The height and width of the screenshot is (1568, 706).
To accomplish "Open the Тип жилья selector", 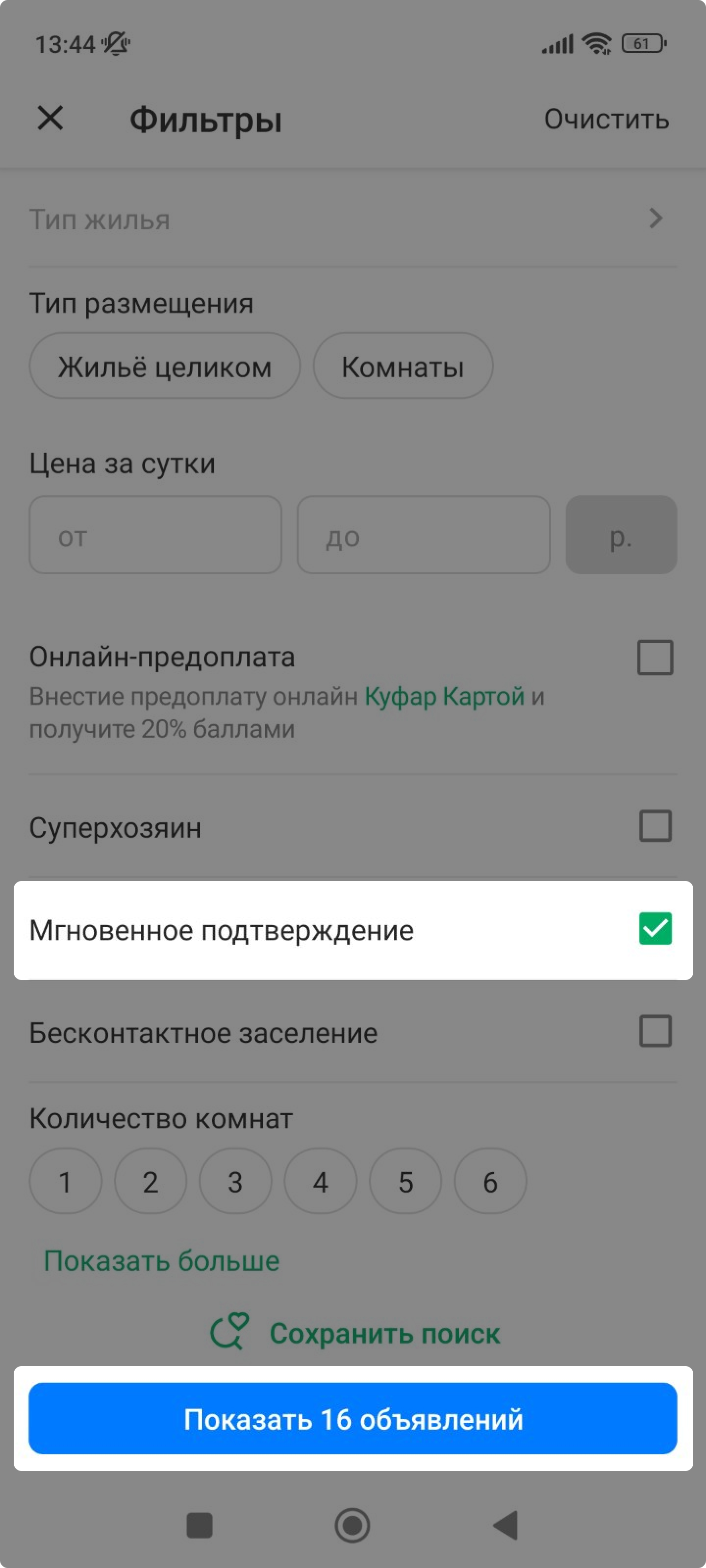I will [x=353, y=219].
